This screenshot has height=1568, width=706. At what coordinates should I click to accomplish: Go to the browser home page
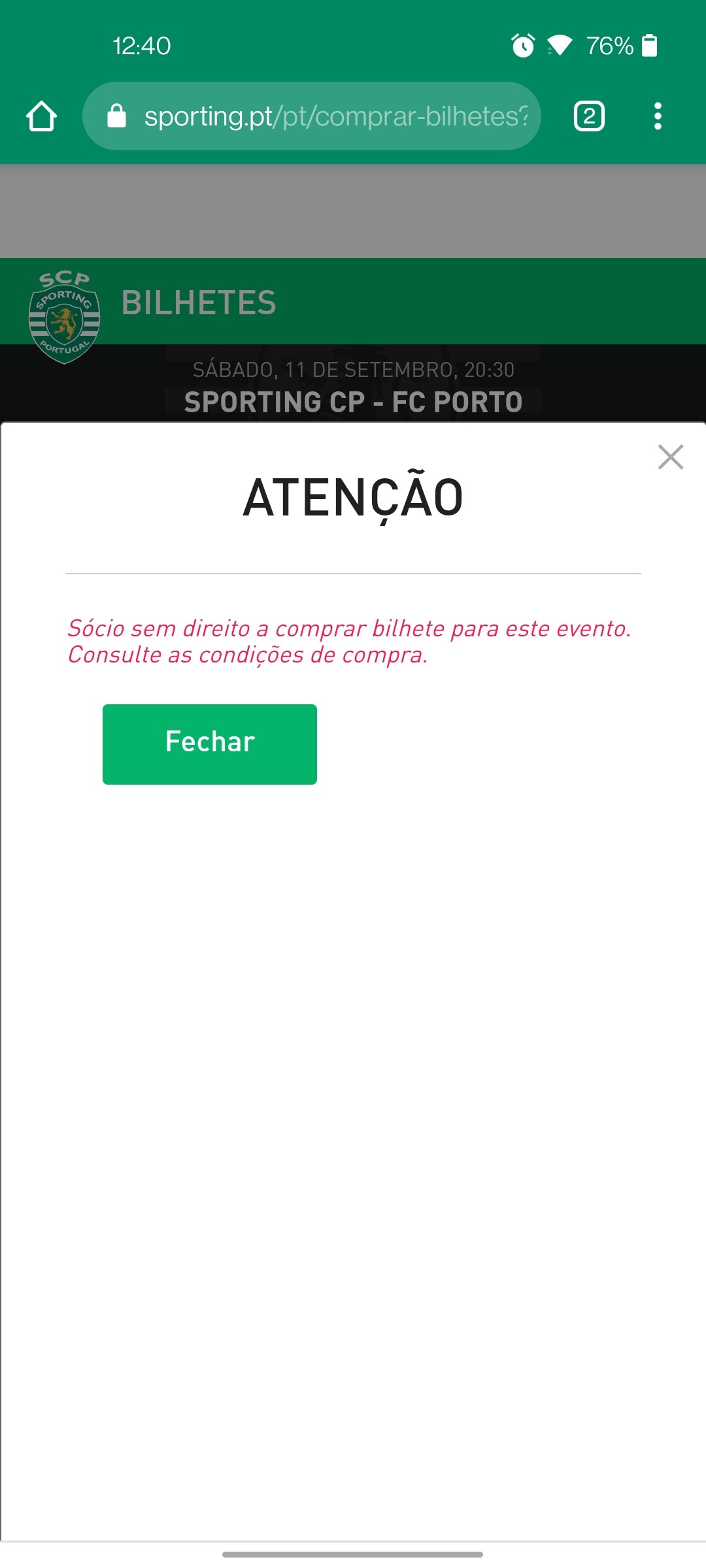point(41,116)
